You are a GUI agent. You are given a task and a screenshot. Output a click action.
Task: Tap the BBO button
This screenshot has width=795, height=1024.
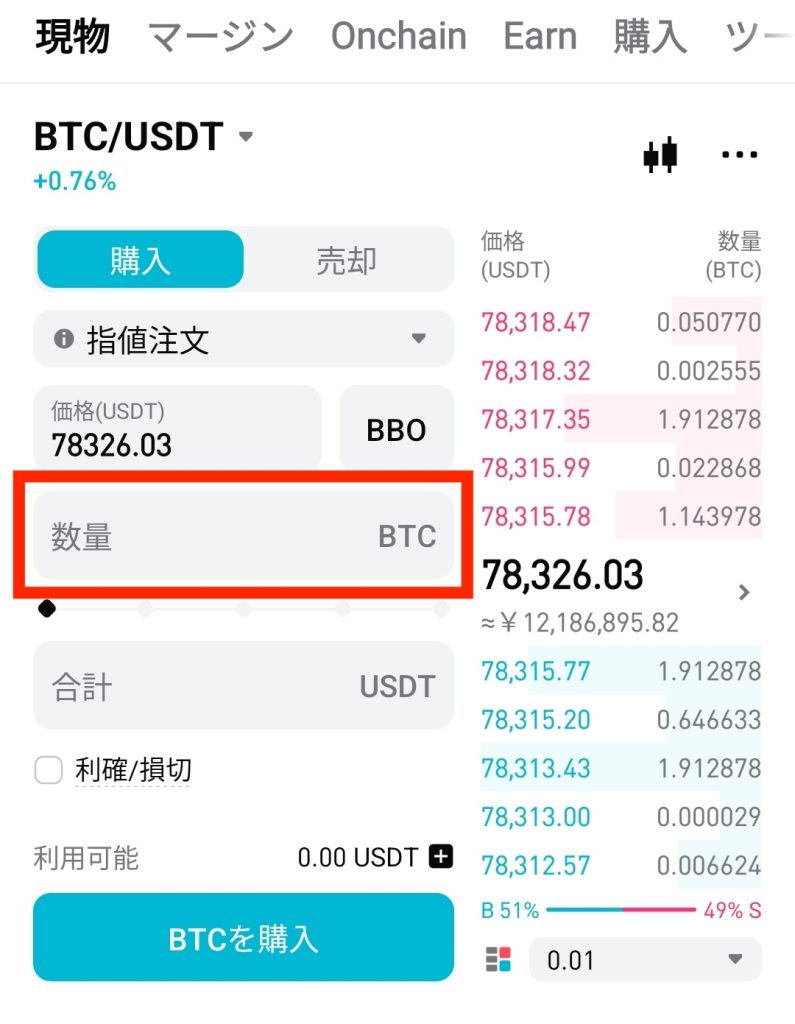pos(397,430)
